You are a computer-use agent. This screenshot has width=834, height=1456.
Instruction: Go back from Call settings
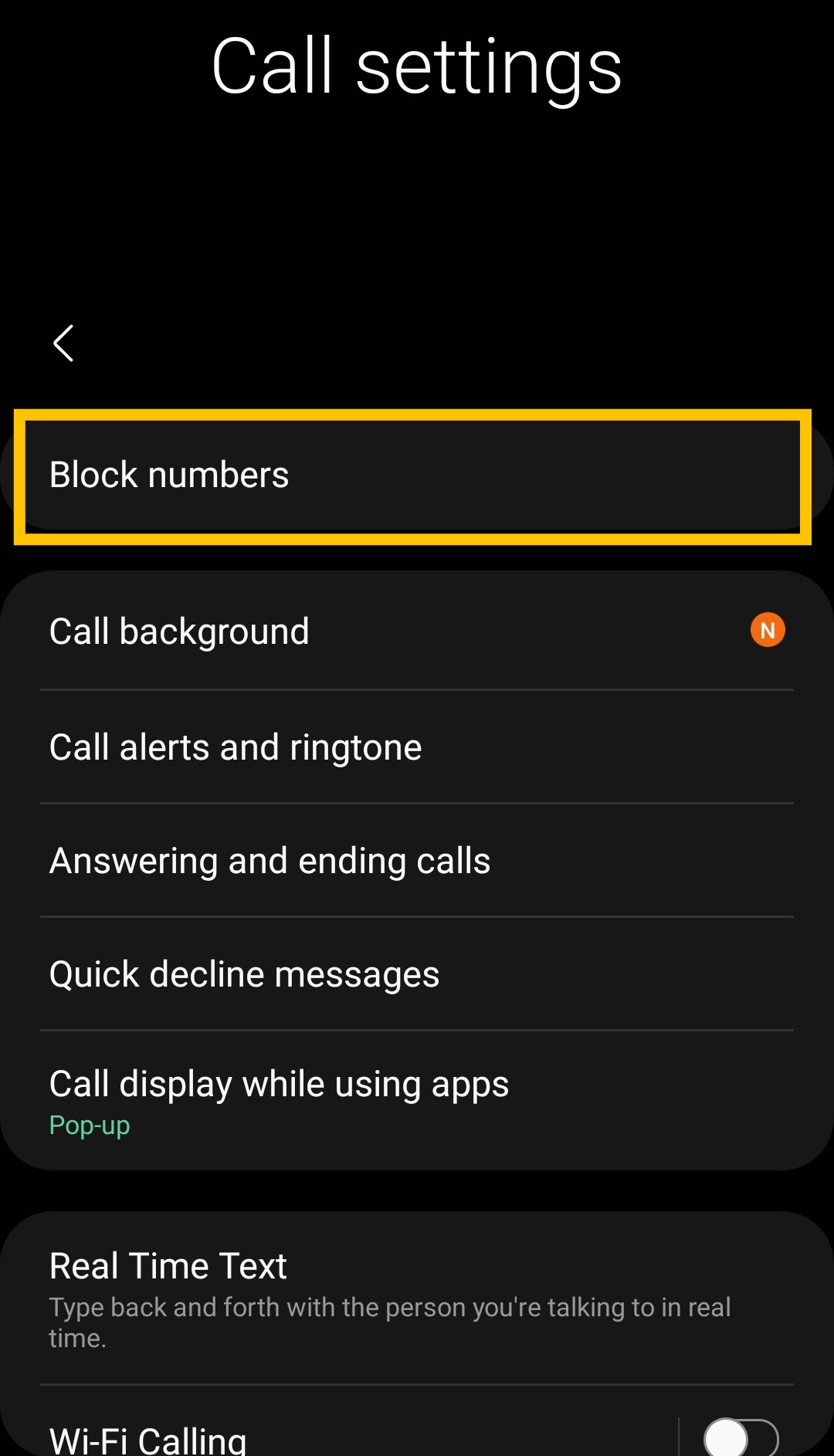[x=63, y=343]
